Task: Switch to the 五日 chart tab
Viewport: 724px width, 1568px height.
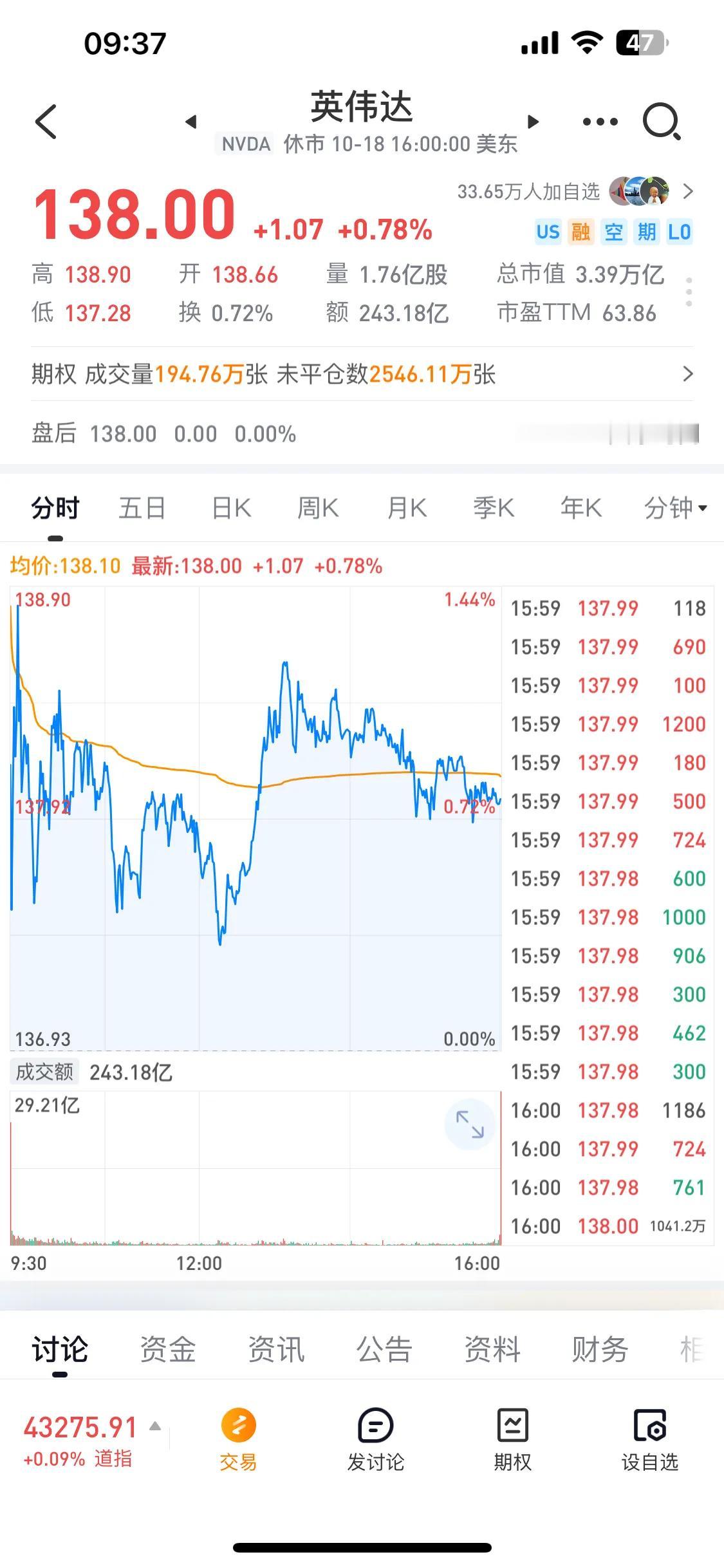Action: [x=142, y=509]
